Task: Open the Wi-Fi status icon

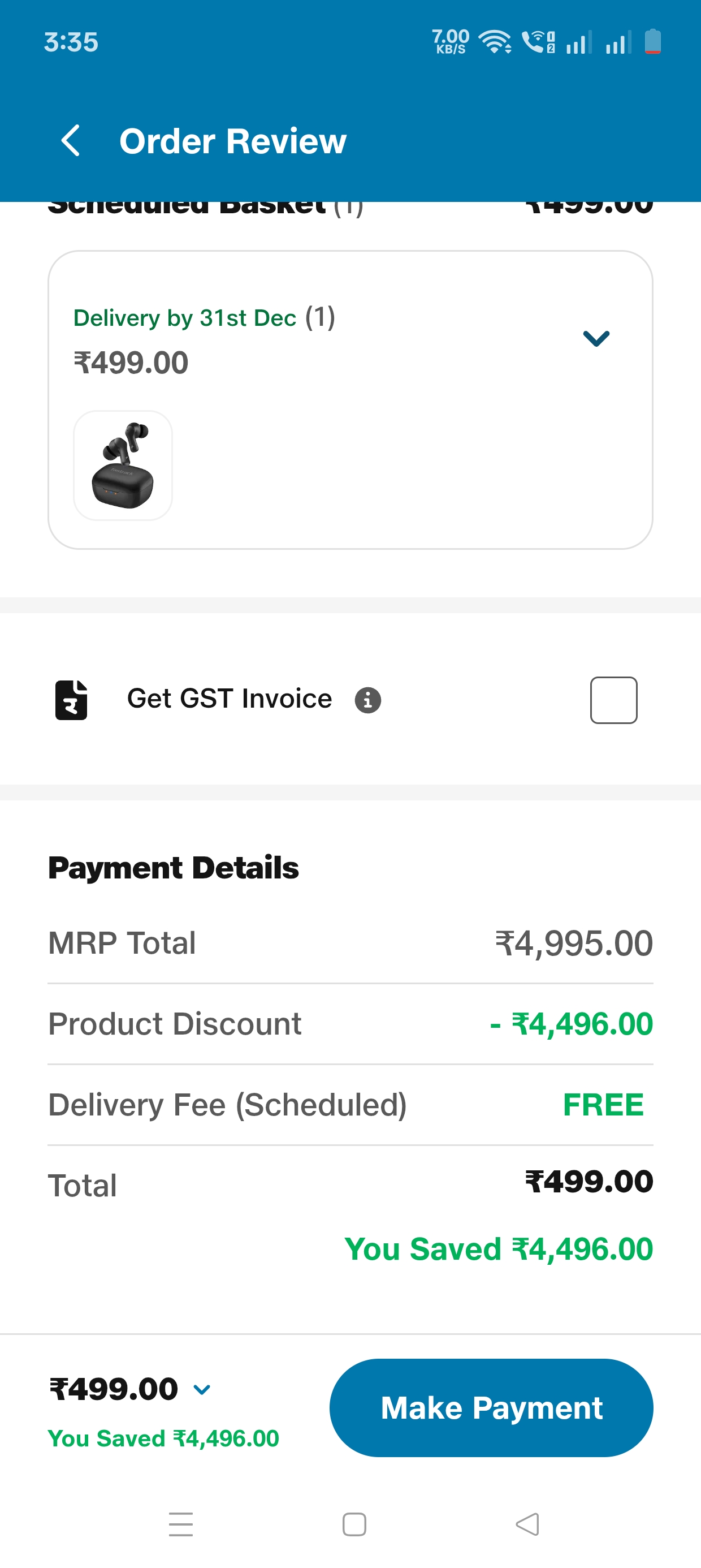Action: pyautogui.click(x=493, y=41)
